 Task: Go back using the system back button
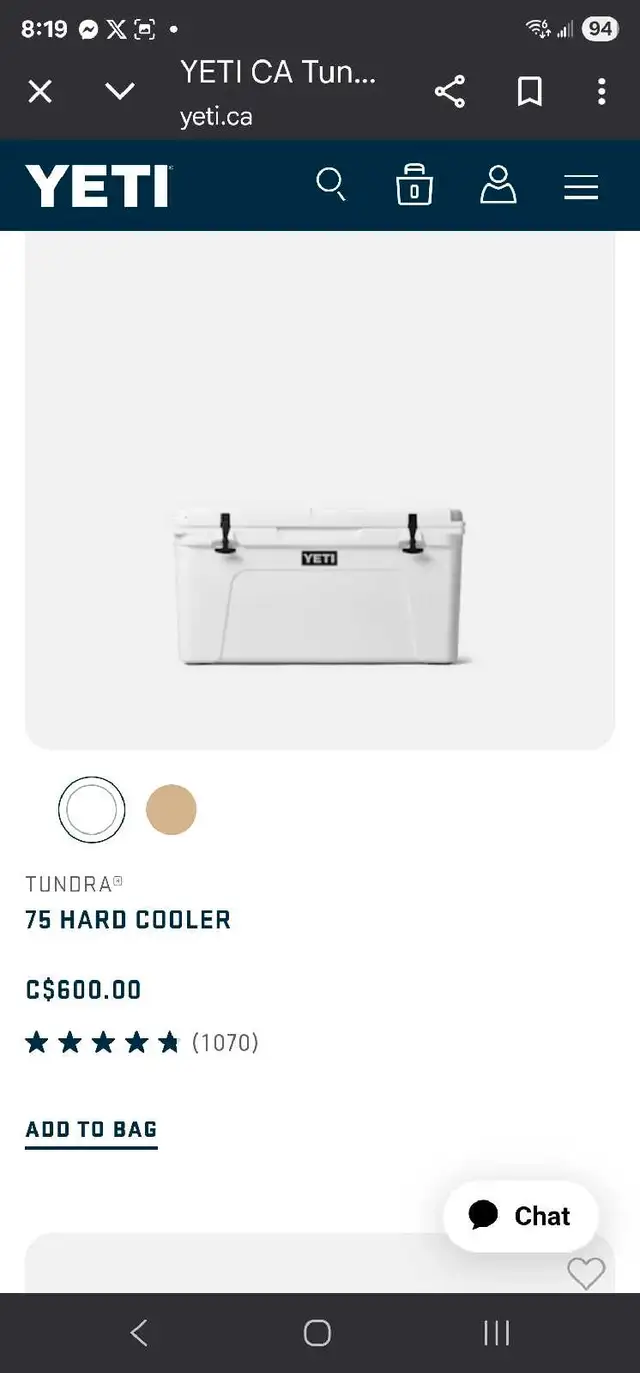[139, 1332]
